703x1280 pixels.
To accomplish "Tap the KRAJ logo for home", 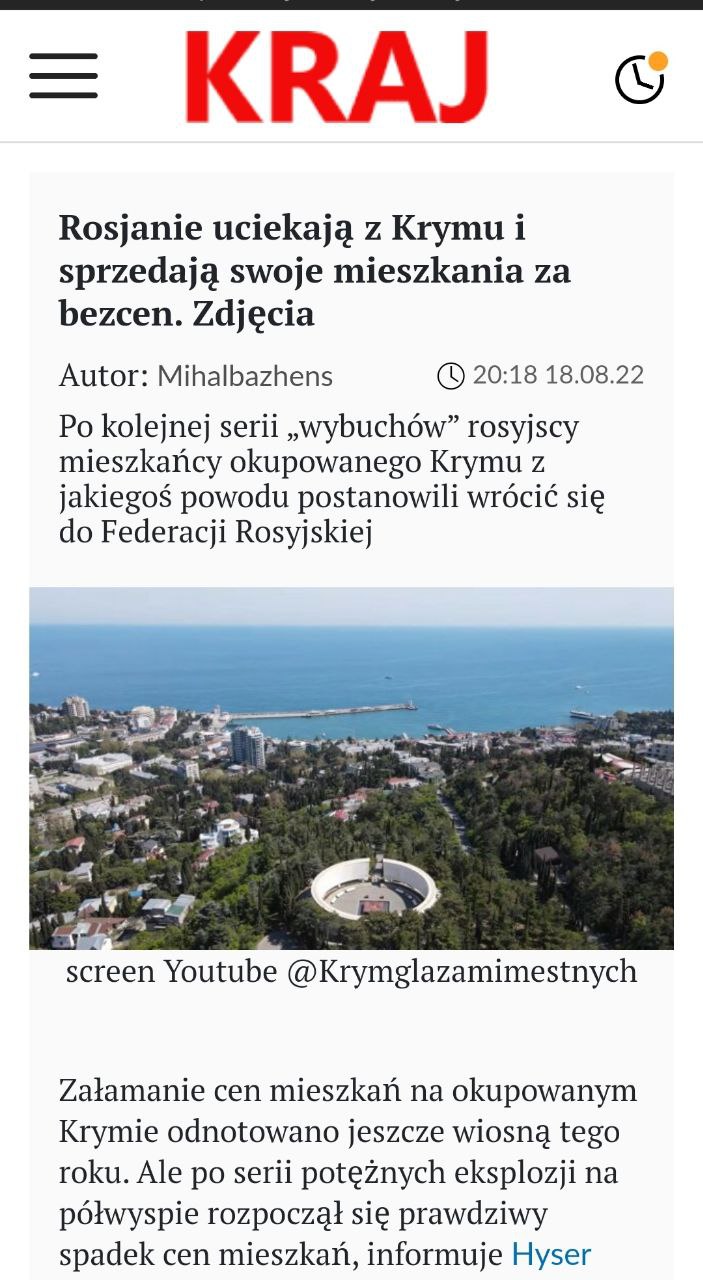I will (337, 77).
